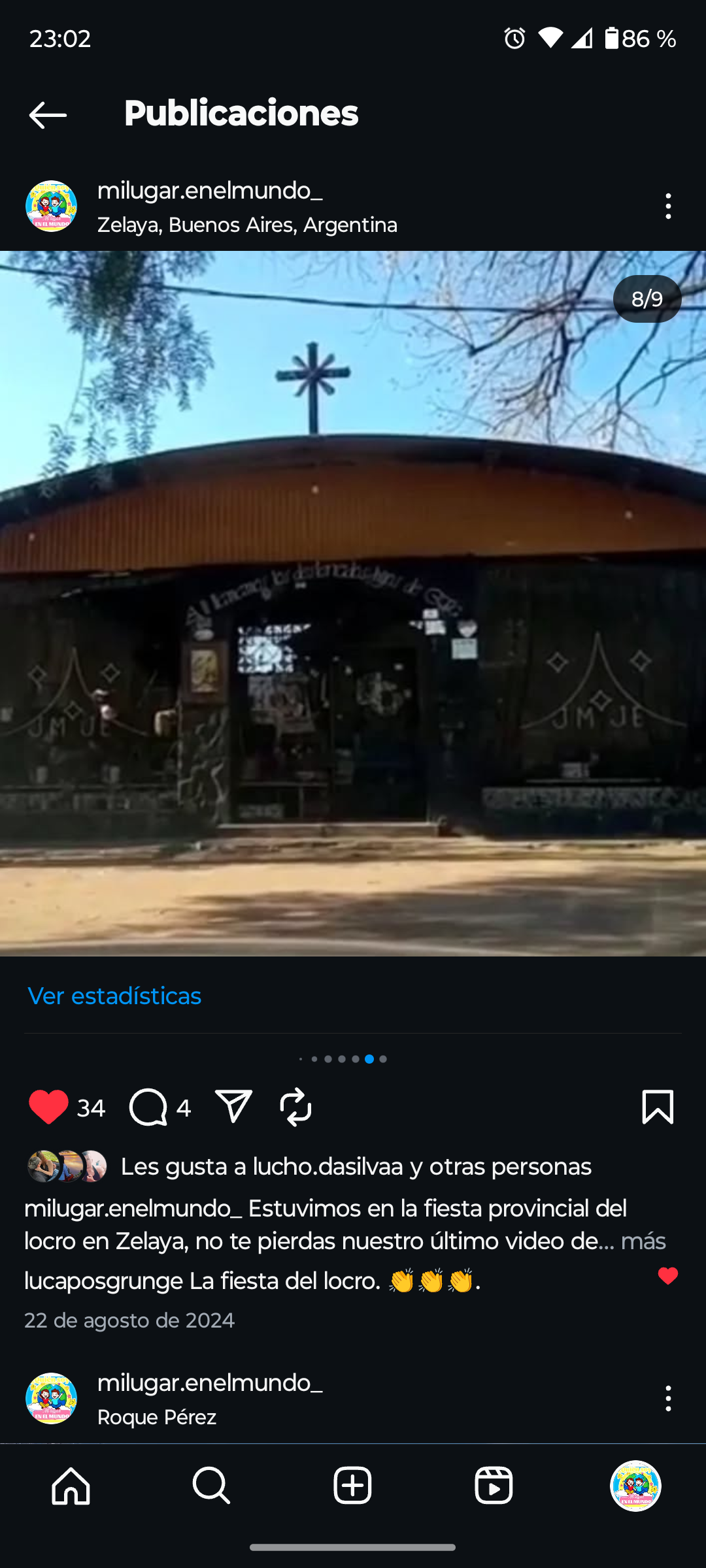Share the post via paper plane icon
Image resolution: width=706 pixels, height=1568 pixels.
(x=233, y=1107)
